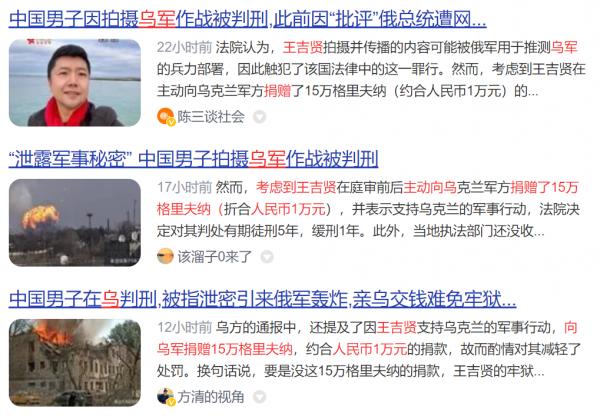Tap the burning building thumbnail

(77, 363)
